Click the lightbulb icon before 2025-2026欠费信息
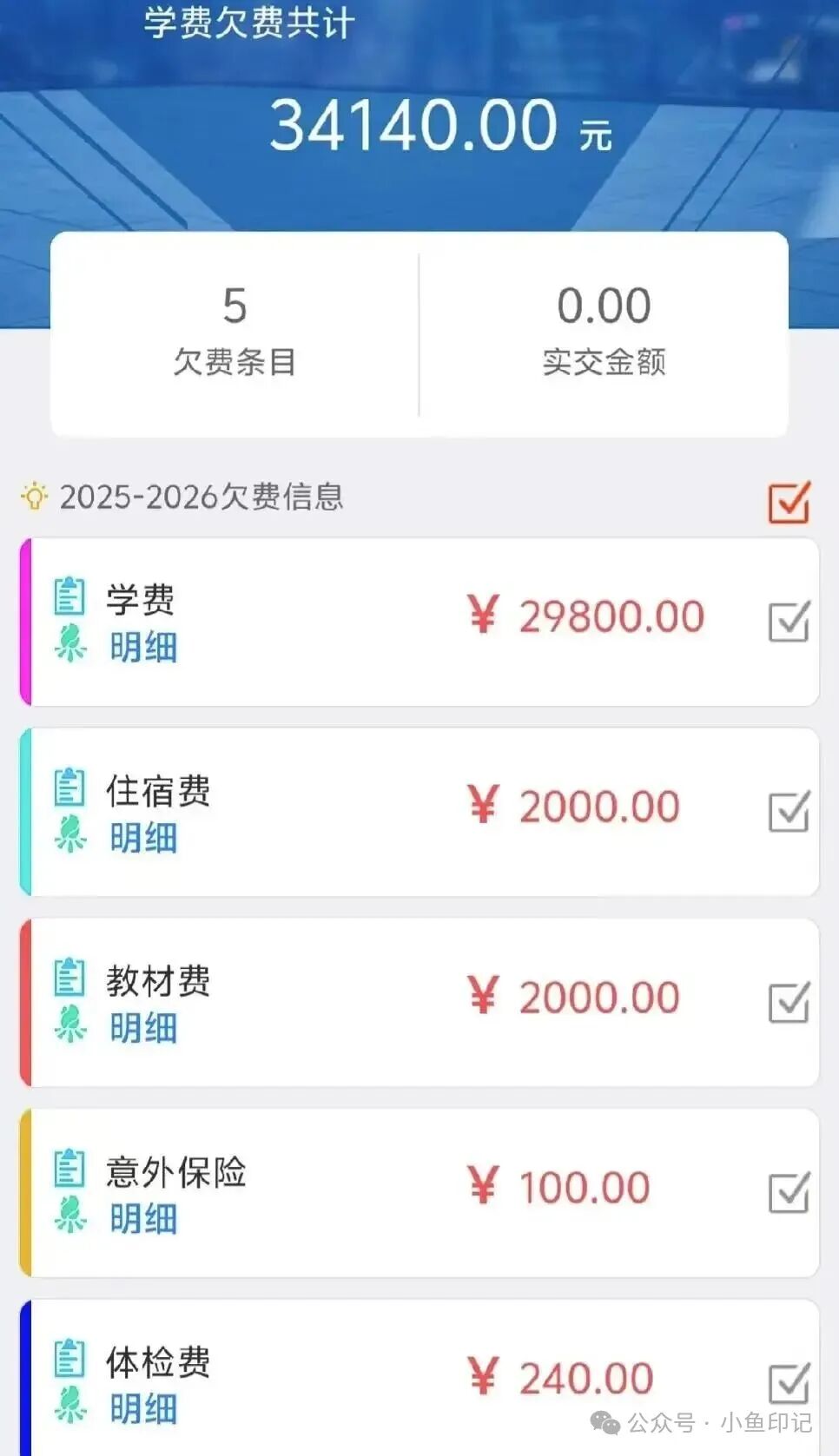Viewport: 839px width, 1456px height. (34, 497)
